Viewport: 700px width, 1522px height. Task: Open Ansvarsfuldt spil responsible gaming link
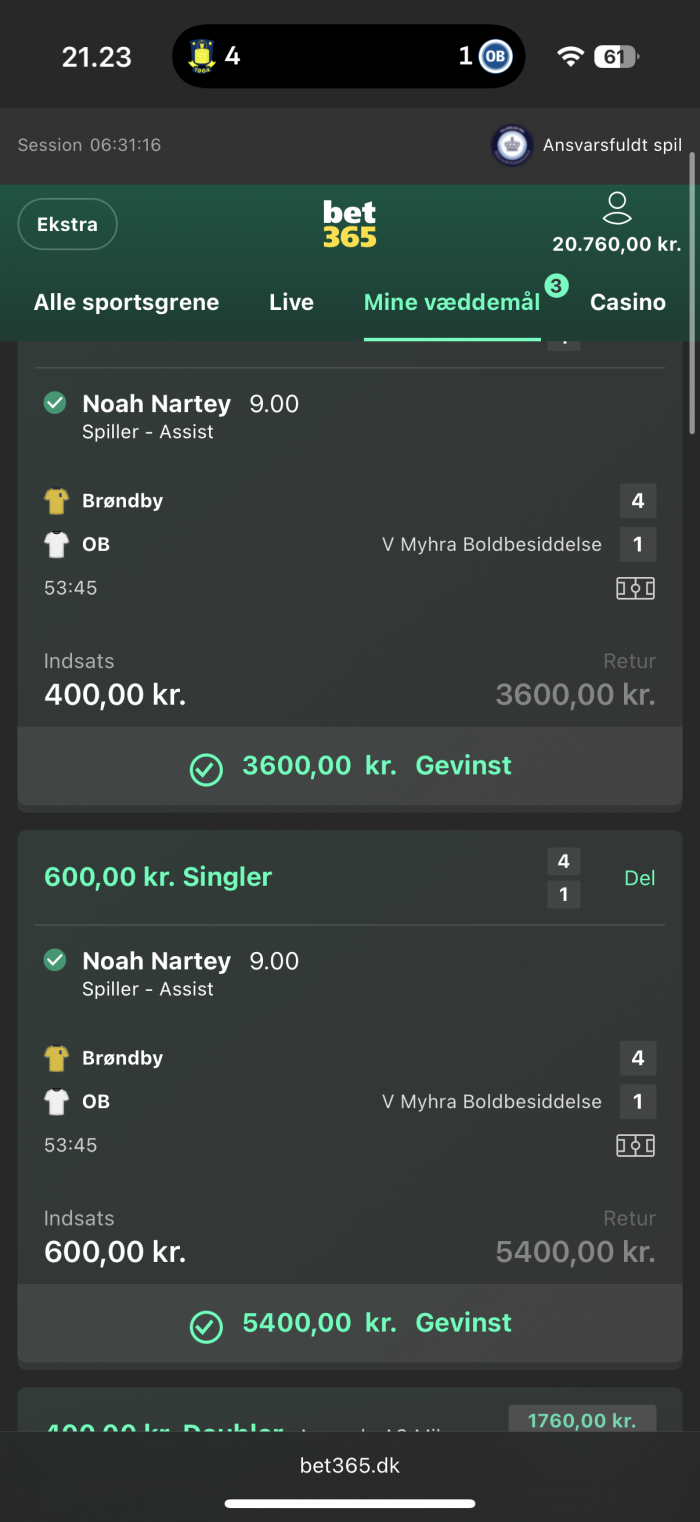tap(588, 145)
